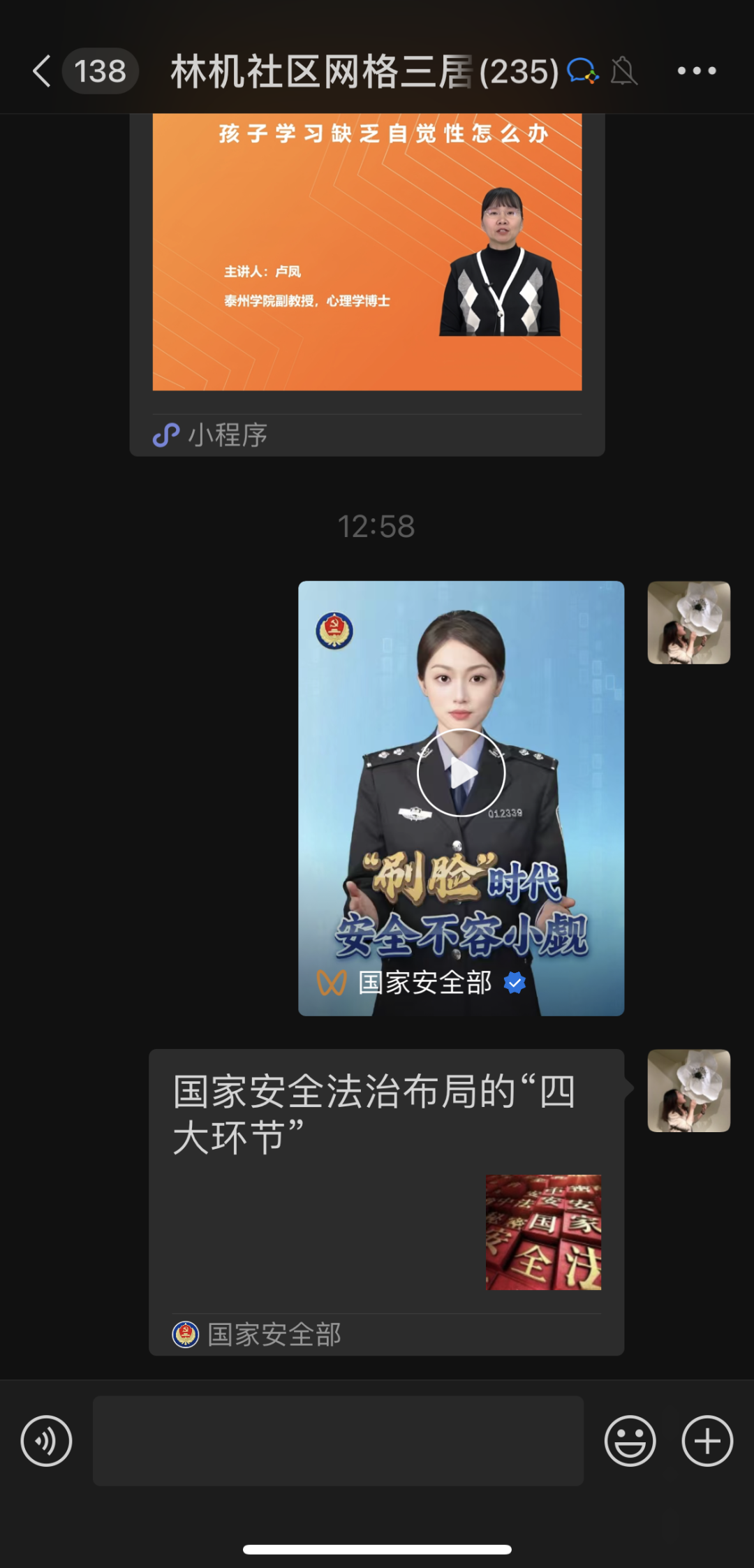
Task: Open the emoji sticker panel
Action: coord(630,1441)
